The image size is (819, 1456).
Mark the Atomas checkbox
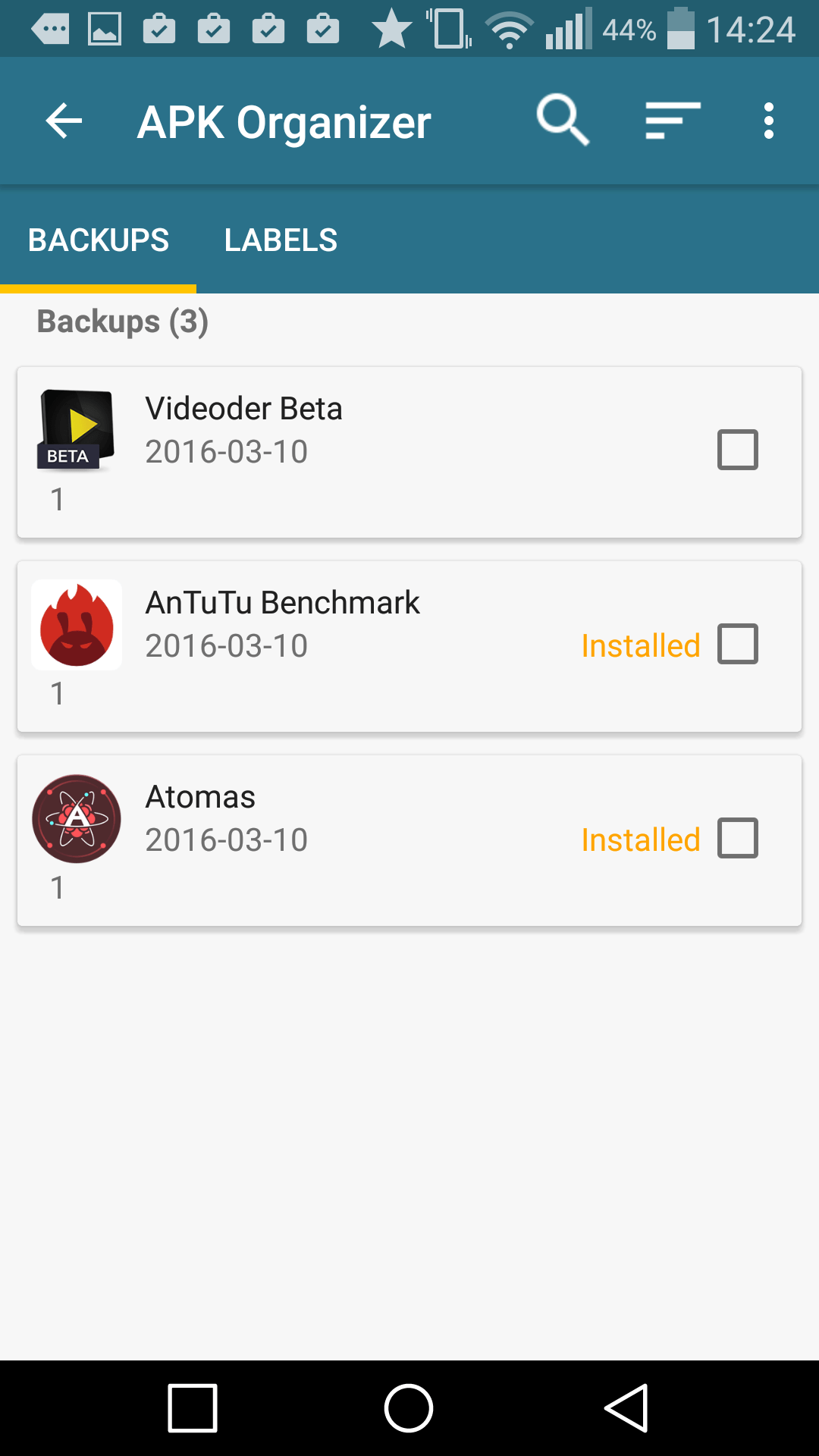(738, 838)
